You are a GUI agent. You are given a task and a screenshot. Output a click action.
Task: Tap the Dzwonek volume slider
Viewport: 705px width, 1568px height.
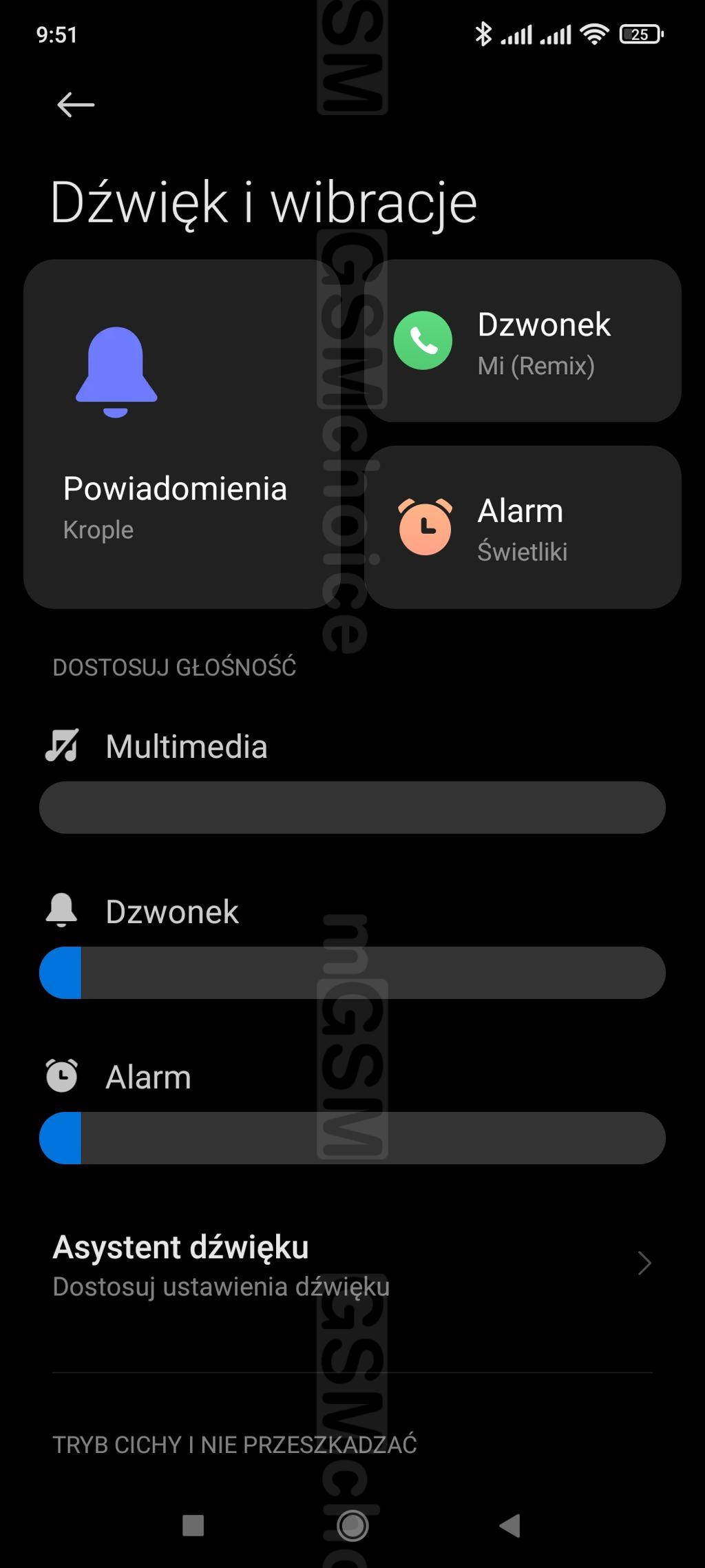point(352,973)
